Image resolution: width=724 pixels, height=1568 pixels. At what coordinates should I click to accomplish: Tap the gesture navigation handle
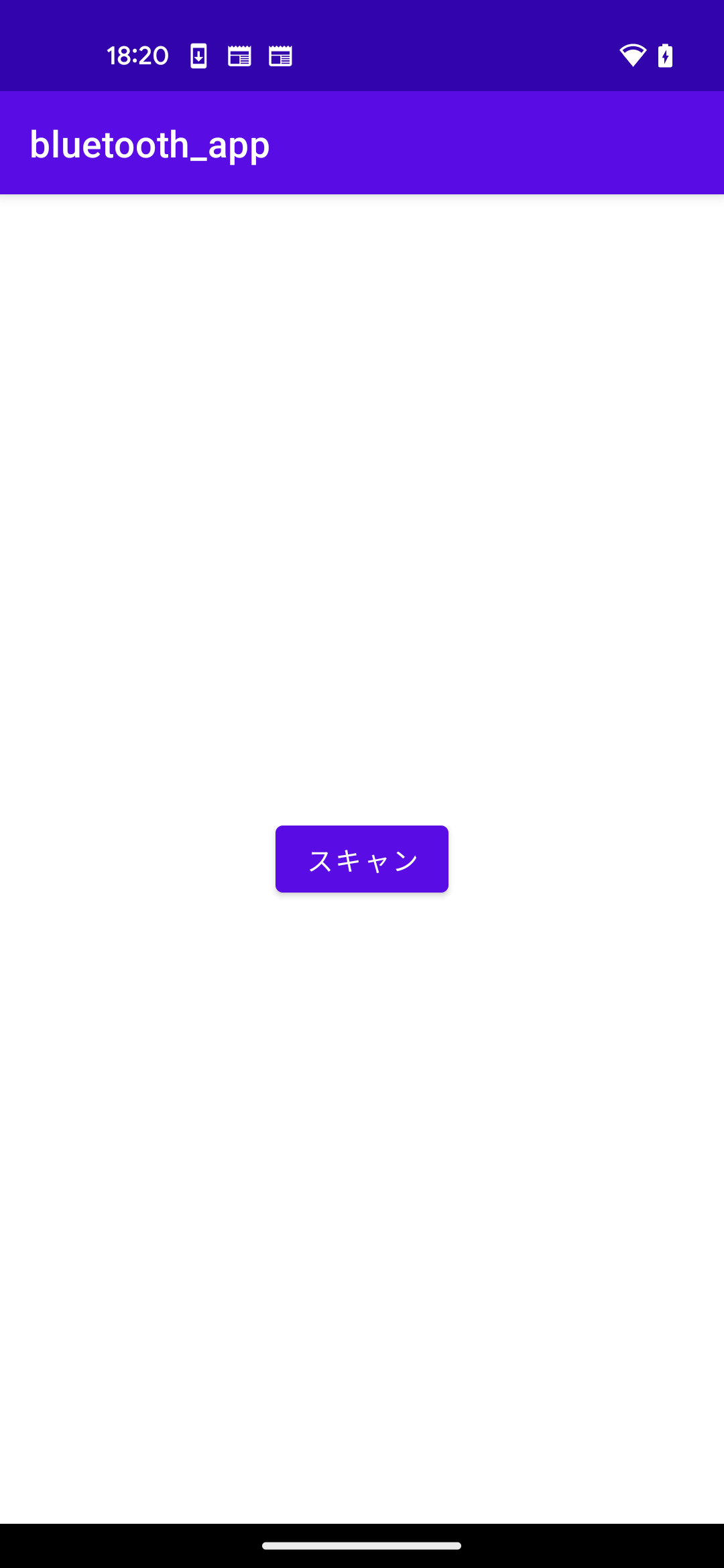click(362, 1544)
